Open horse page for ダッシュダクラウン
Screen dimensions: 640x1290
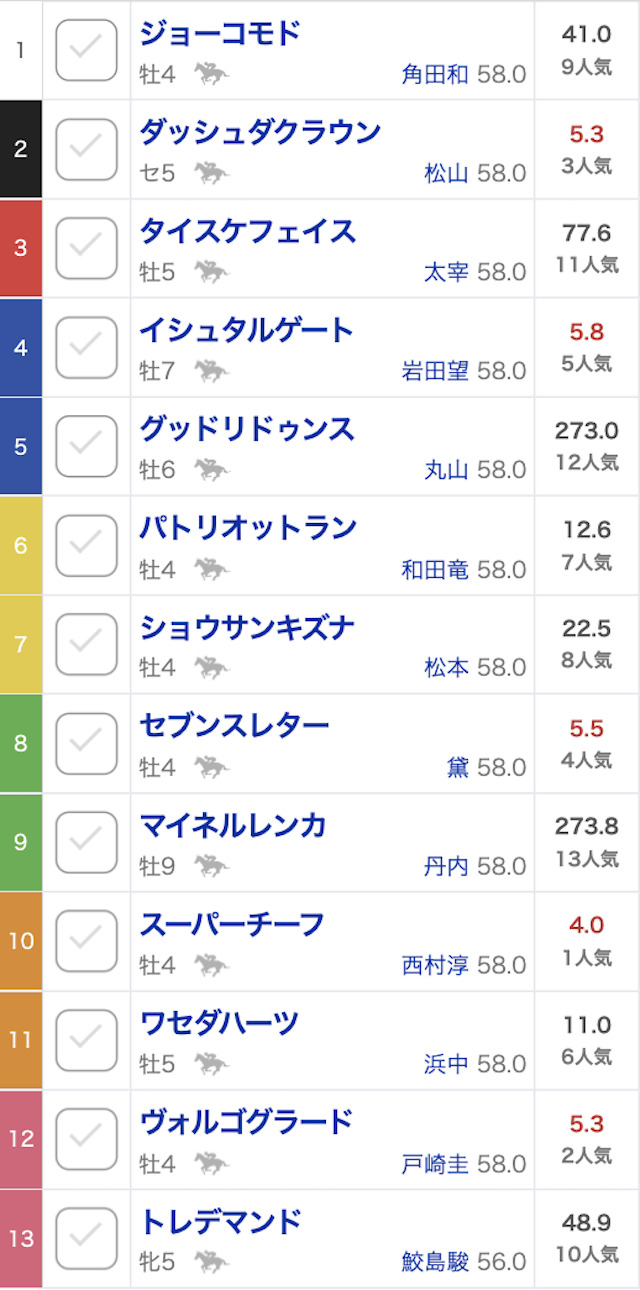pyautogui.click(x=260, y=132)
